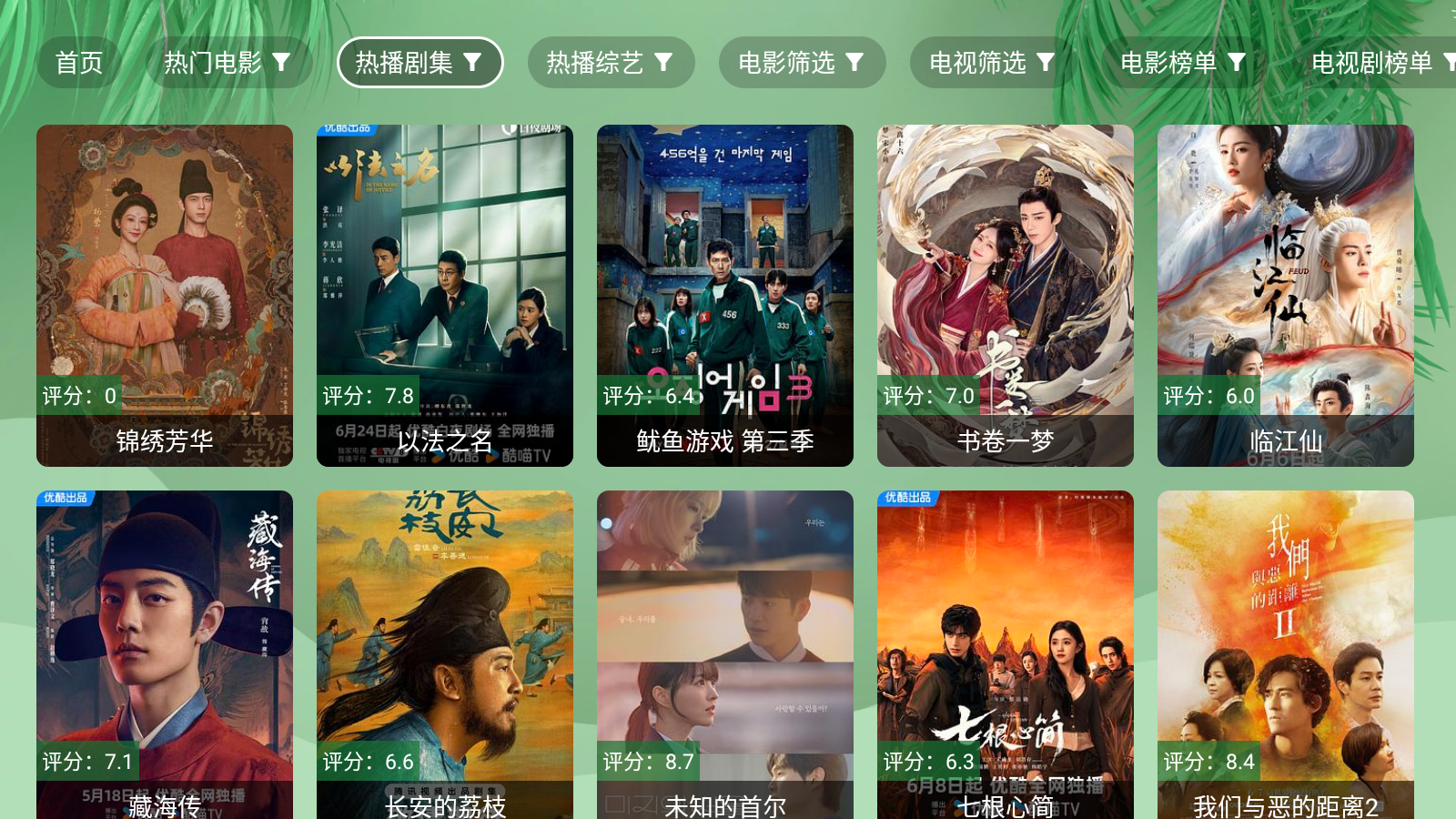Screen dimensions: 1456x819
Task: Open the 锦绣芳华 drama card
Action: tap(165, 296)
